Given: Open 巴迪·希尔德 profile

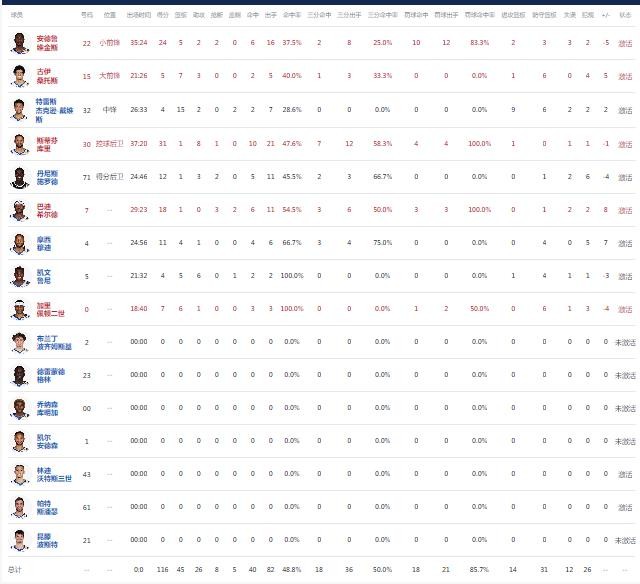Looking at the screenshot, I should tap(46, 209).
